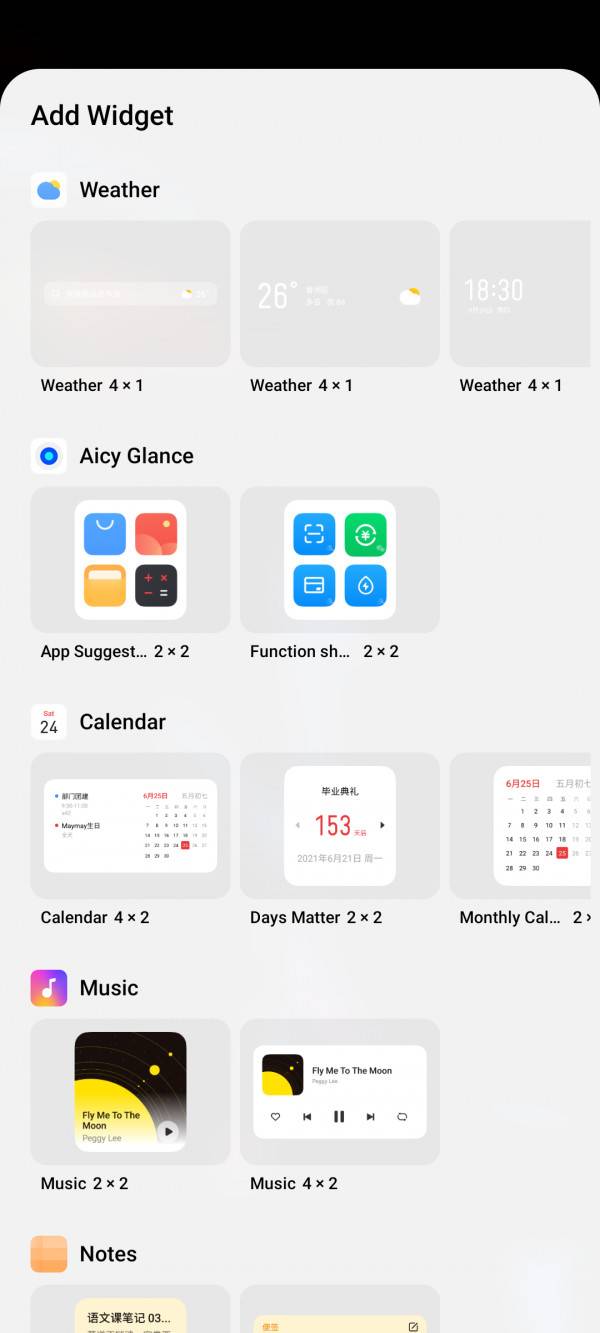Select the yellow 便签 Notes widget
The image size is (600, 1333).
coord(340,1309)
